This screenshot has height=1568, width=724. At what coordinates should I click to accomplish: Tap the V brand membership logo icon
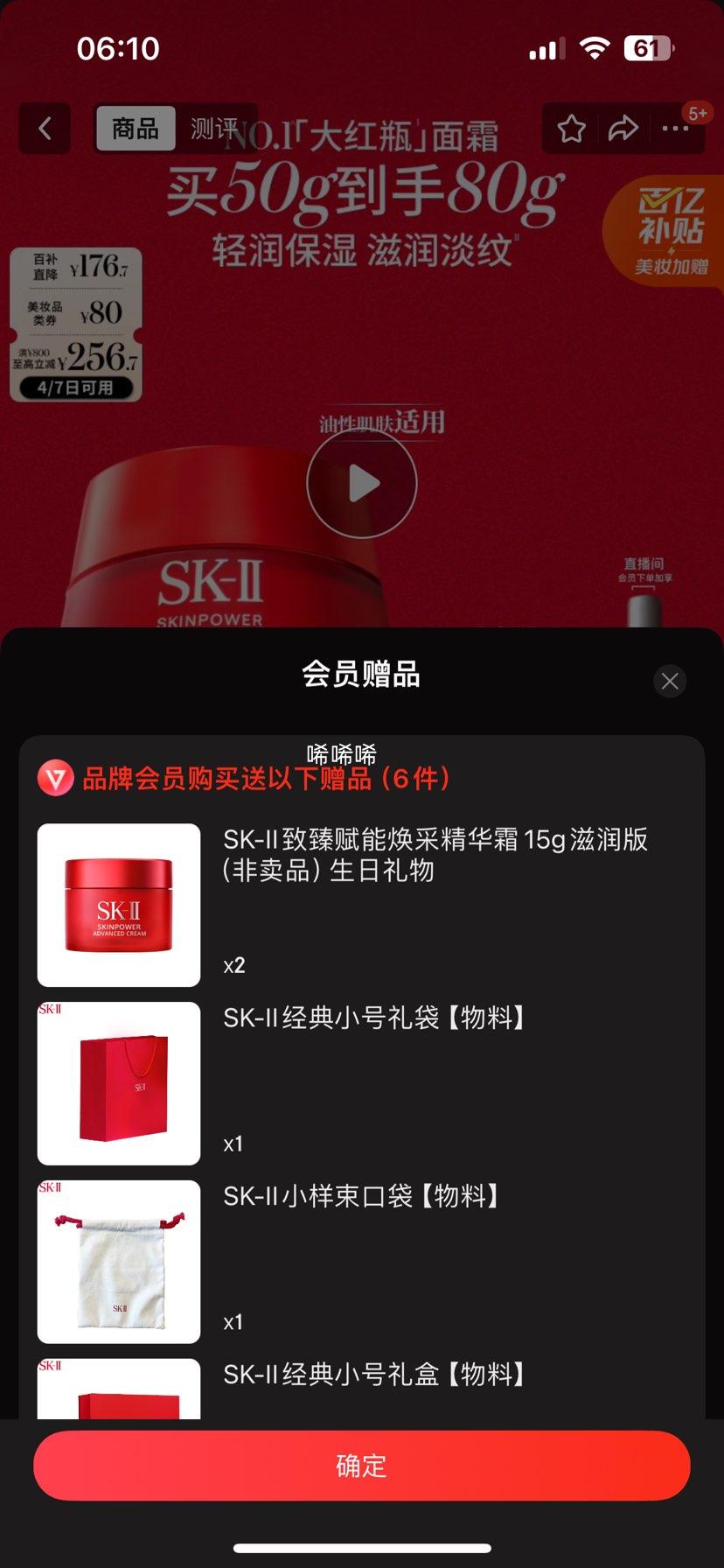55,779
